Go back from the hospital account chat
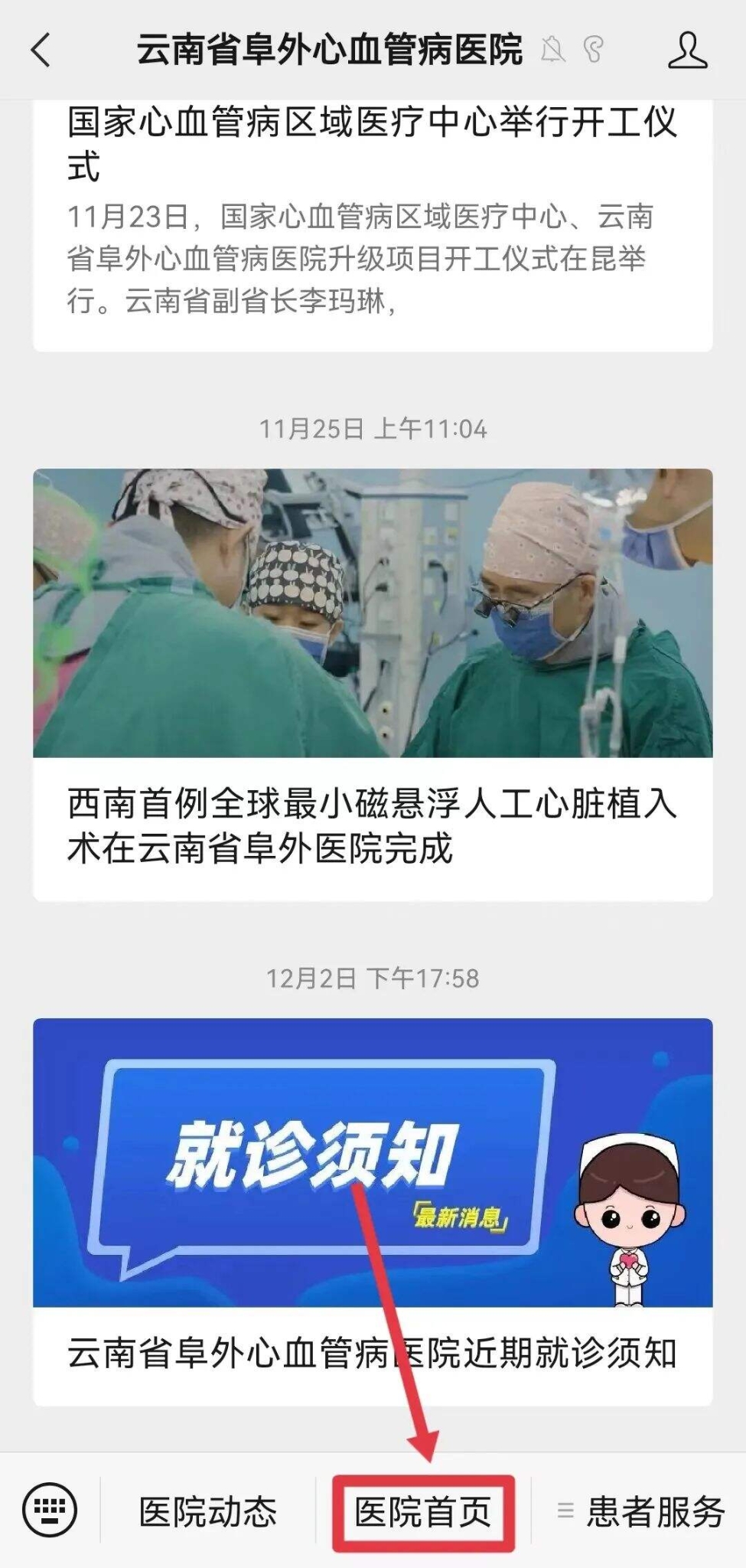746x1568 pixels. point(41,51)
